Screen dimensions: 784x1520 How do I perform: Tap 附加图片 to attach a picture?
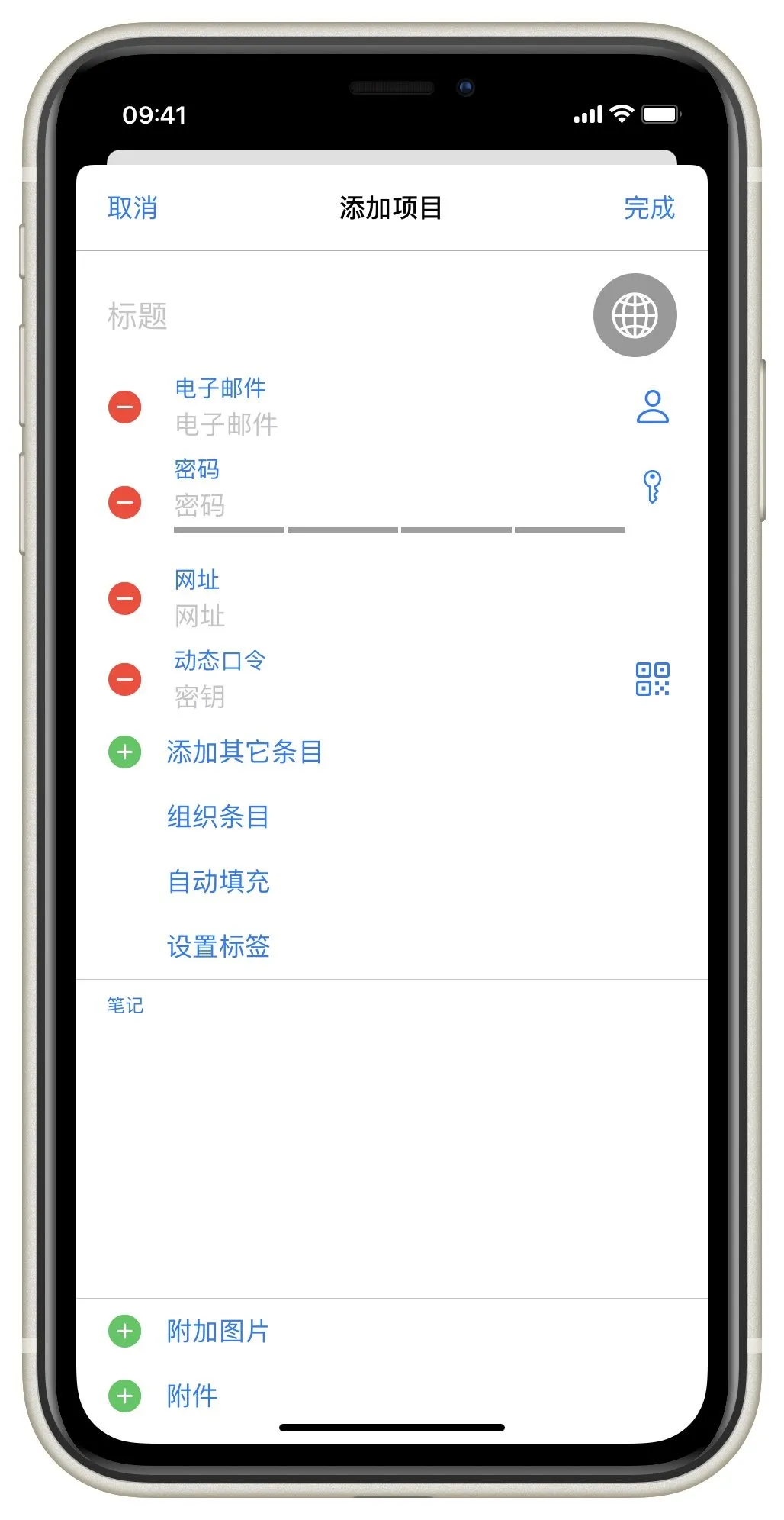[218, 1332]
